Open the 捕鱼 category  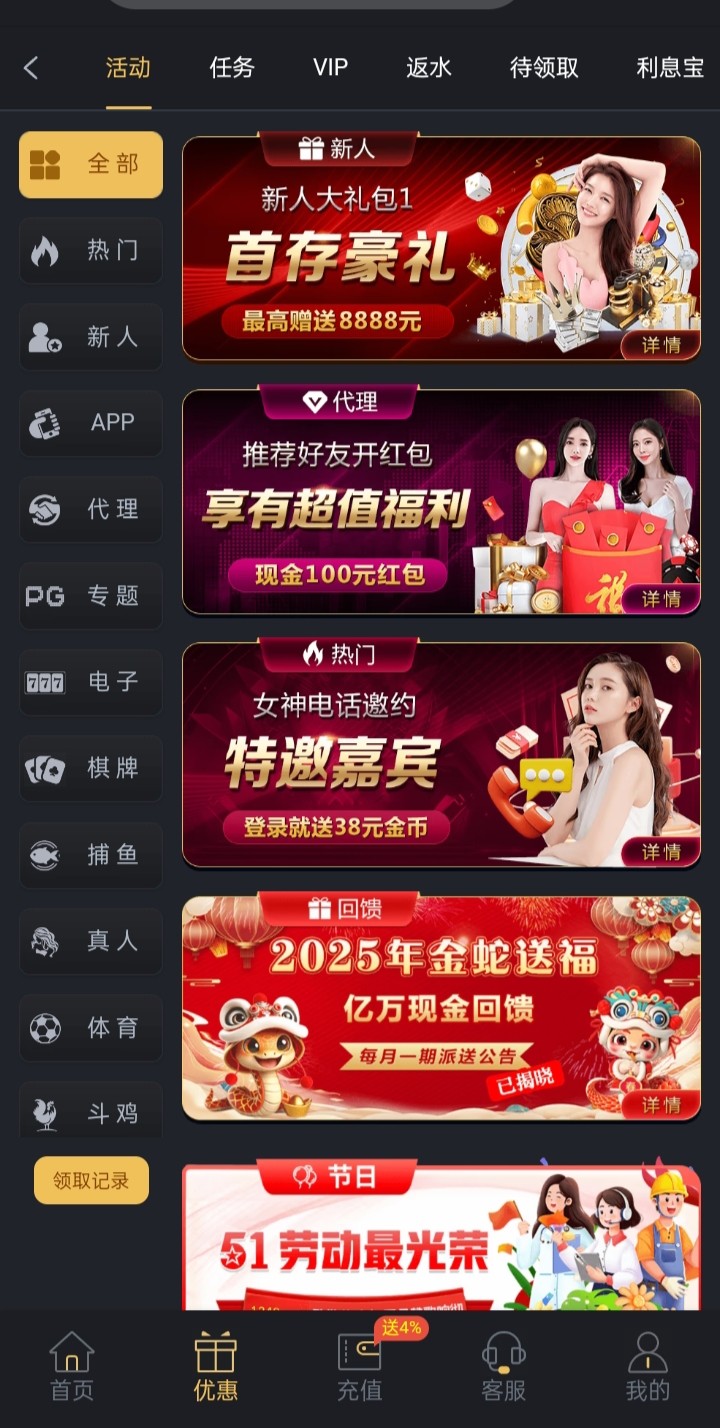coord(91,855)
